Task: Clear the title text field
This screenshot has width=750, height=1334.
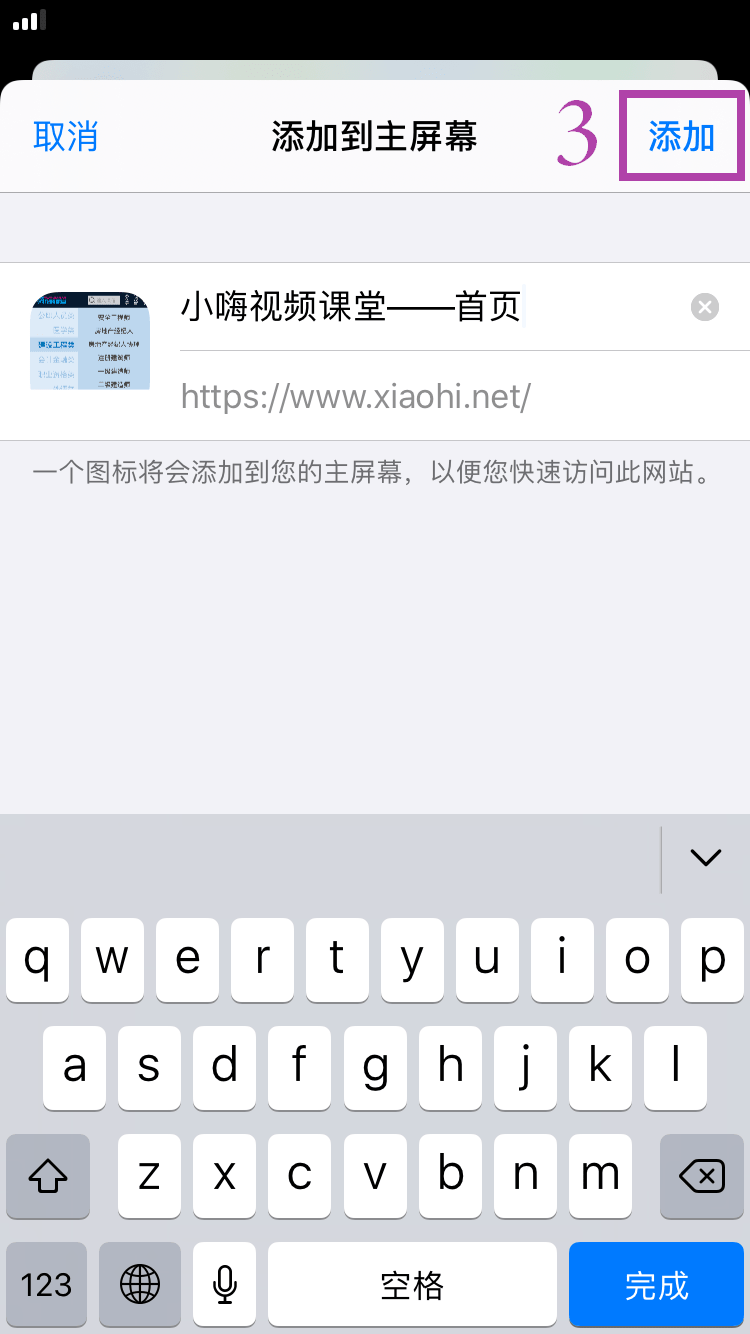Action: (x=705, y=307)
